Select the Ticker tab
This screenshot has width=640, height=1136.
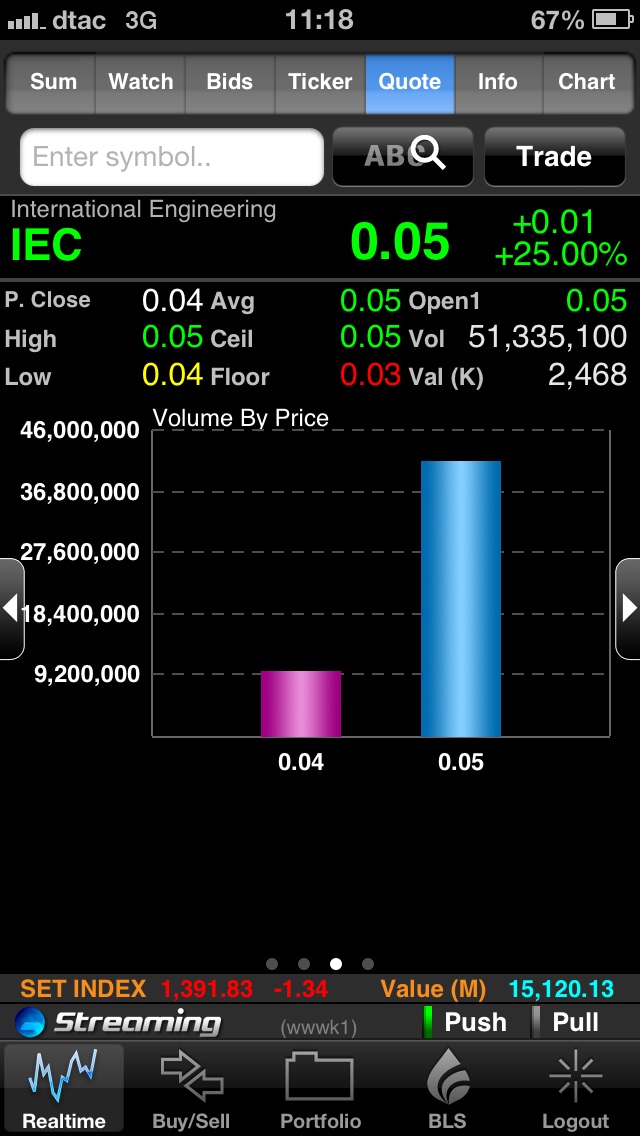coord(319,83)
